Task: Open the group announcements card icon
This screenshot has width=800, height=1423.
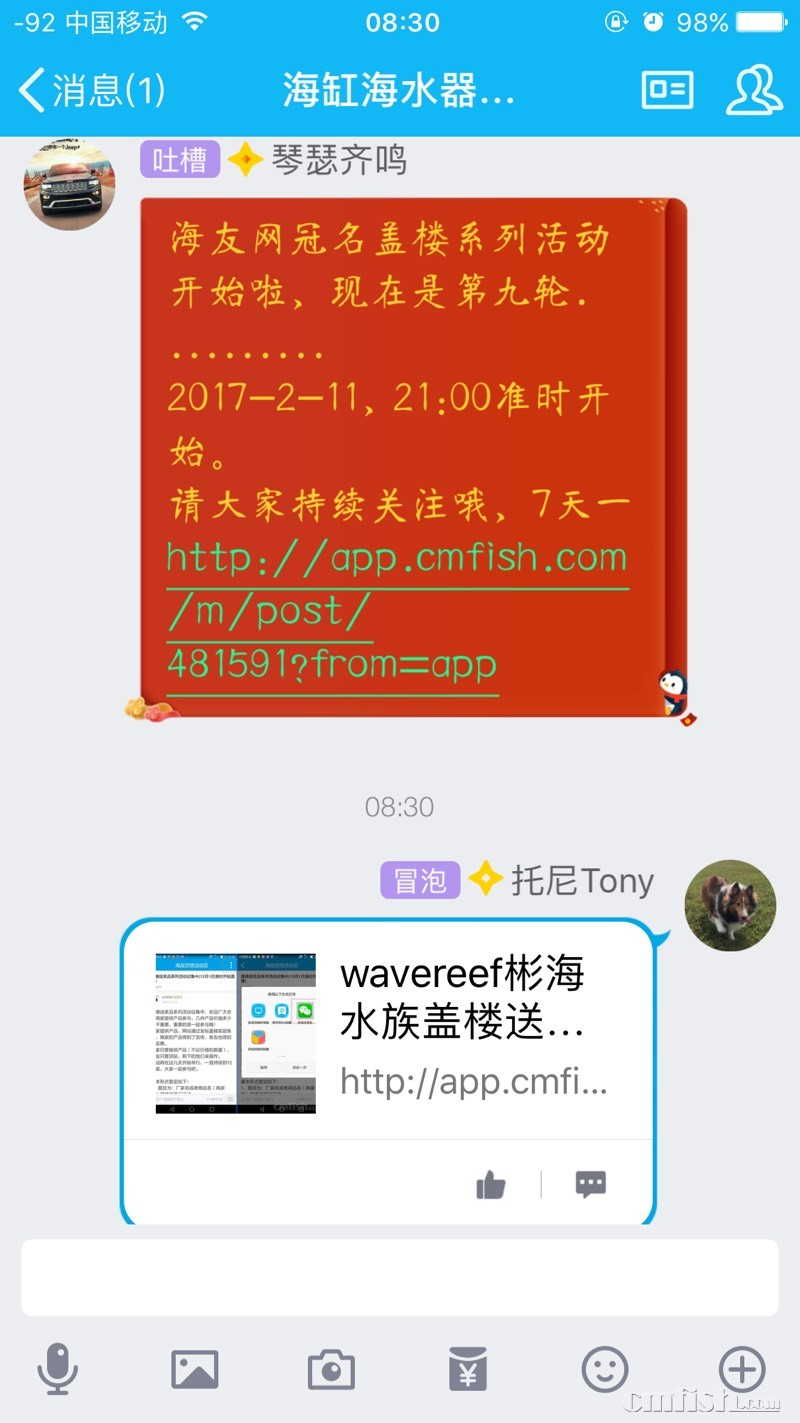Action: (x=666, y=91)
